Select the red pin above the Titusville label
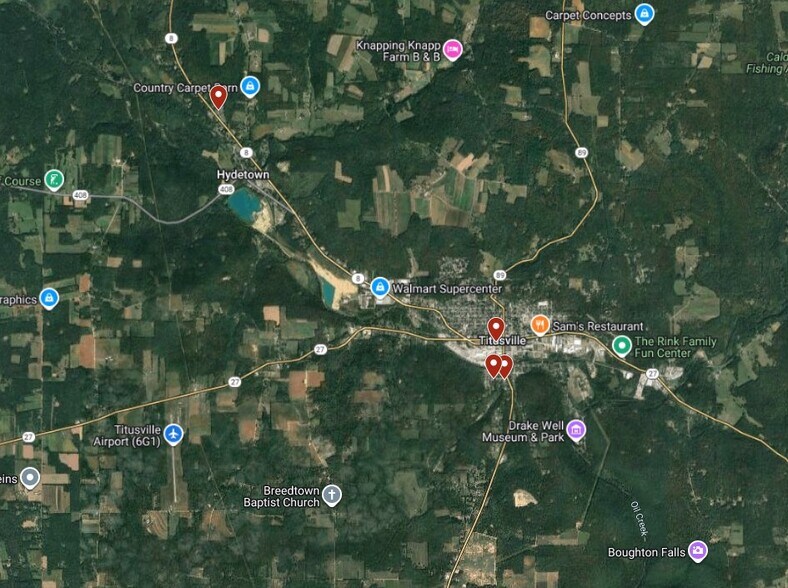 point(495,327)
